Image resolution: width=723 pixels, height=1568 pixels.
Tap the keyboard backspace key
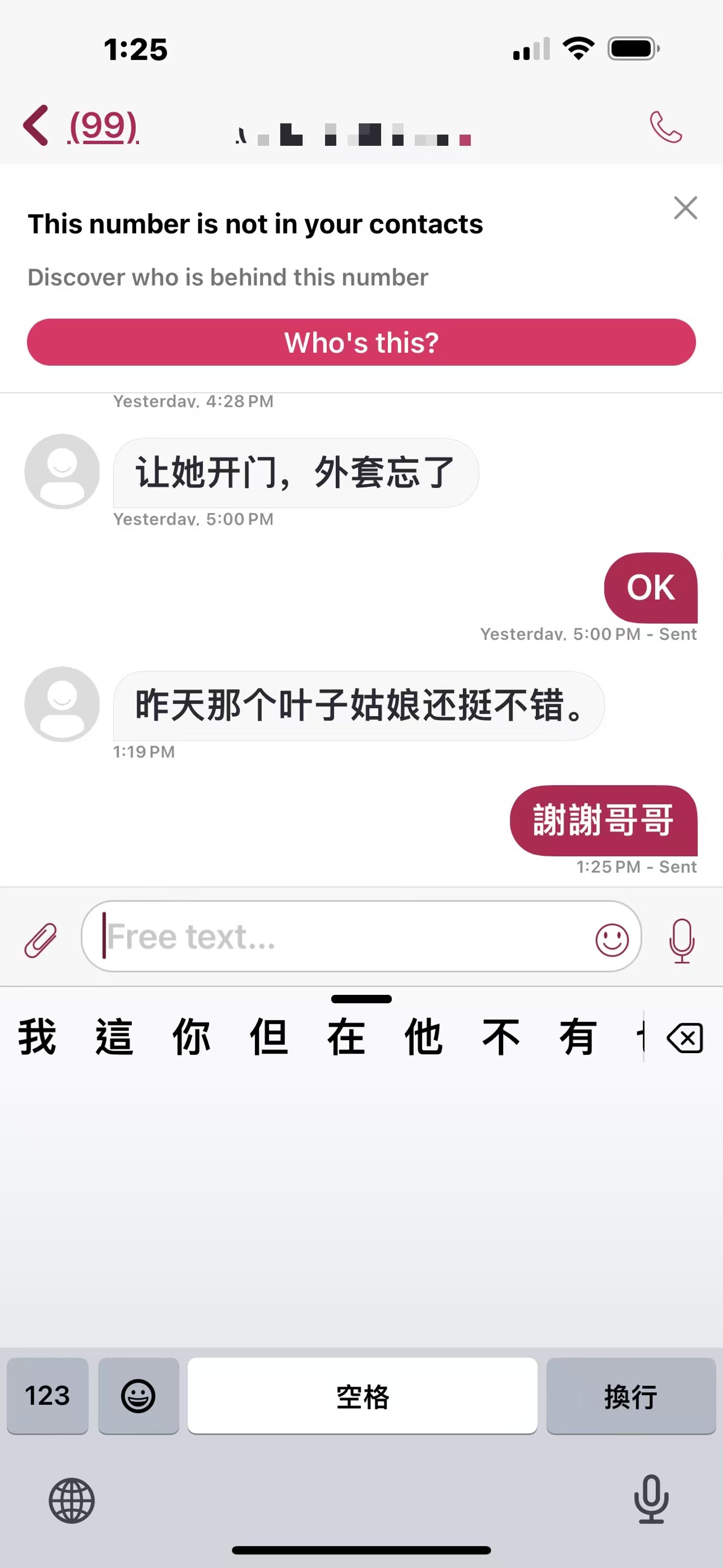click(x=685, y=1038)
